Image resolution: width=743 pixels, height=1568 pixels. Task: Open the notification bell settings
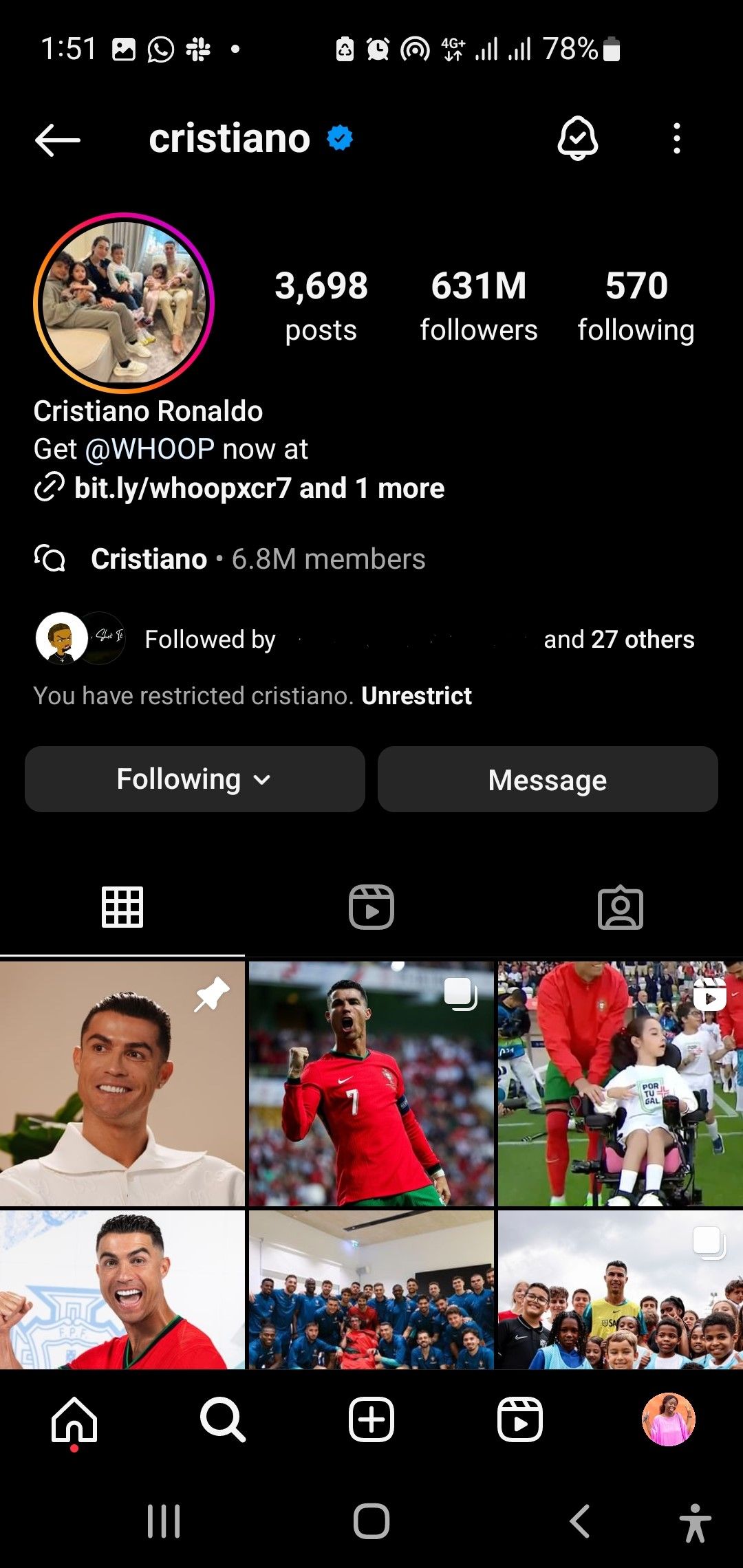click(577, 139)
